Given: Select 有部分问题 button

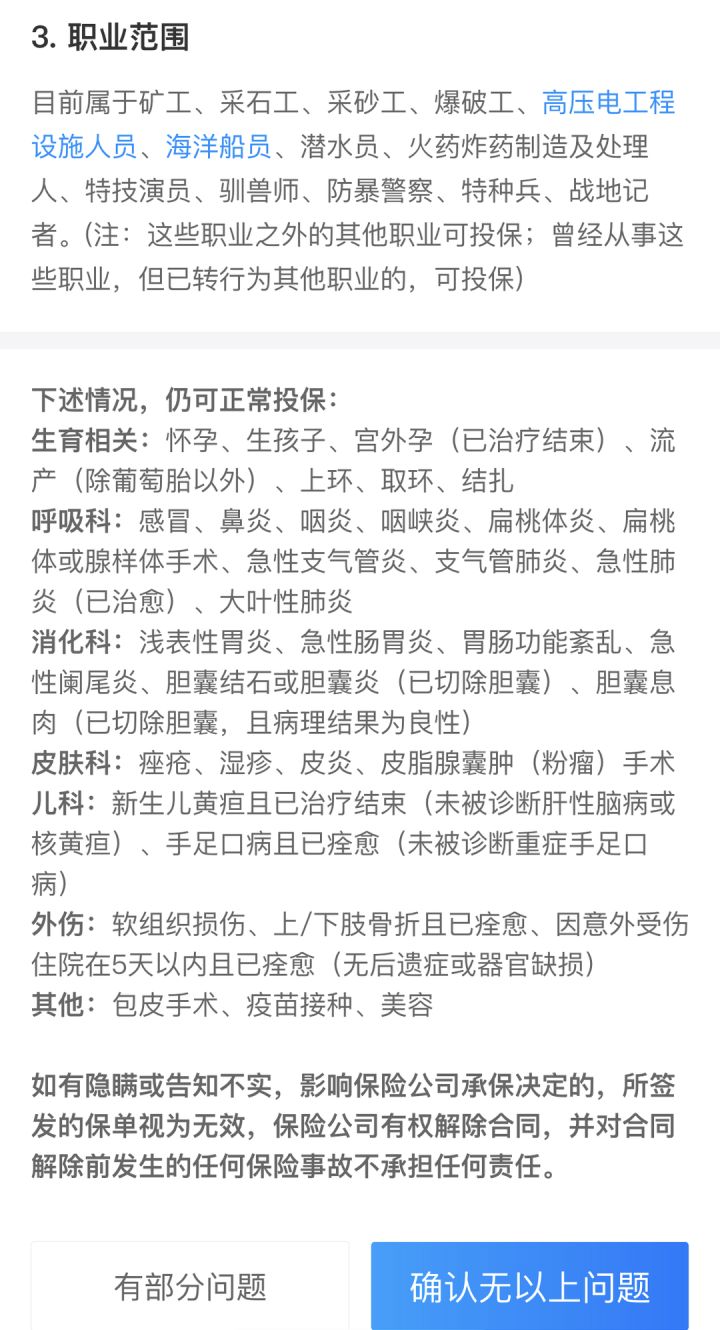Looking at the screenshot, I should [x=190, y=1286].
